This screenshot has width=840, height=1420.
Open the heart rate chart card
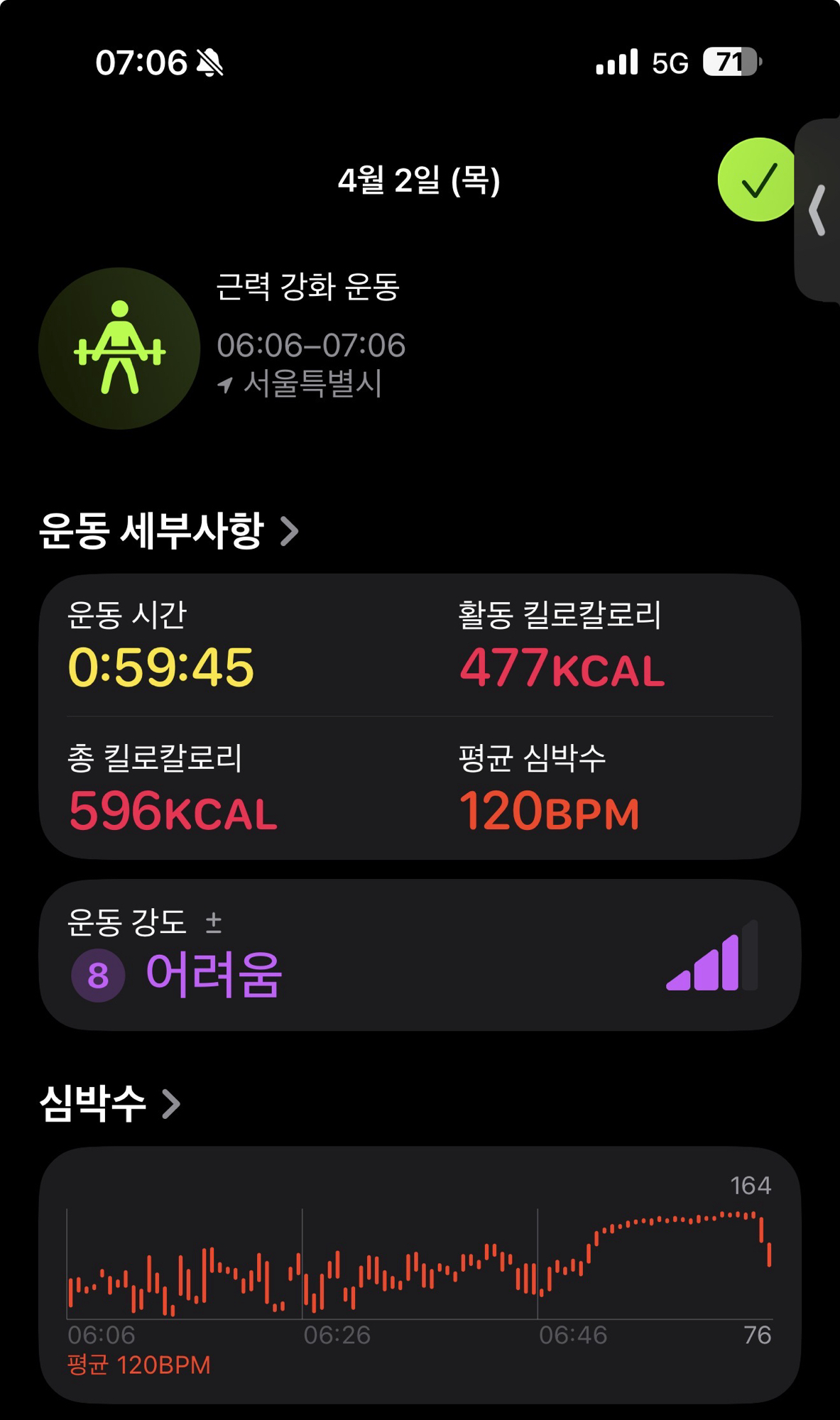pos(419,1274)
